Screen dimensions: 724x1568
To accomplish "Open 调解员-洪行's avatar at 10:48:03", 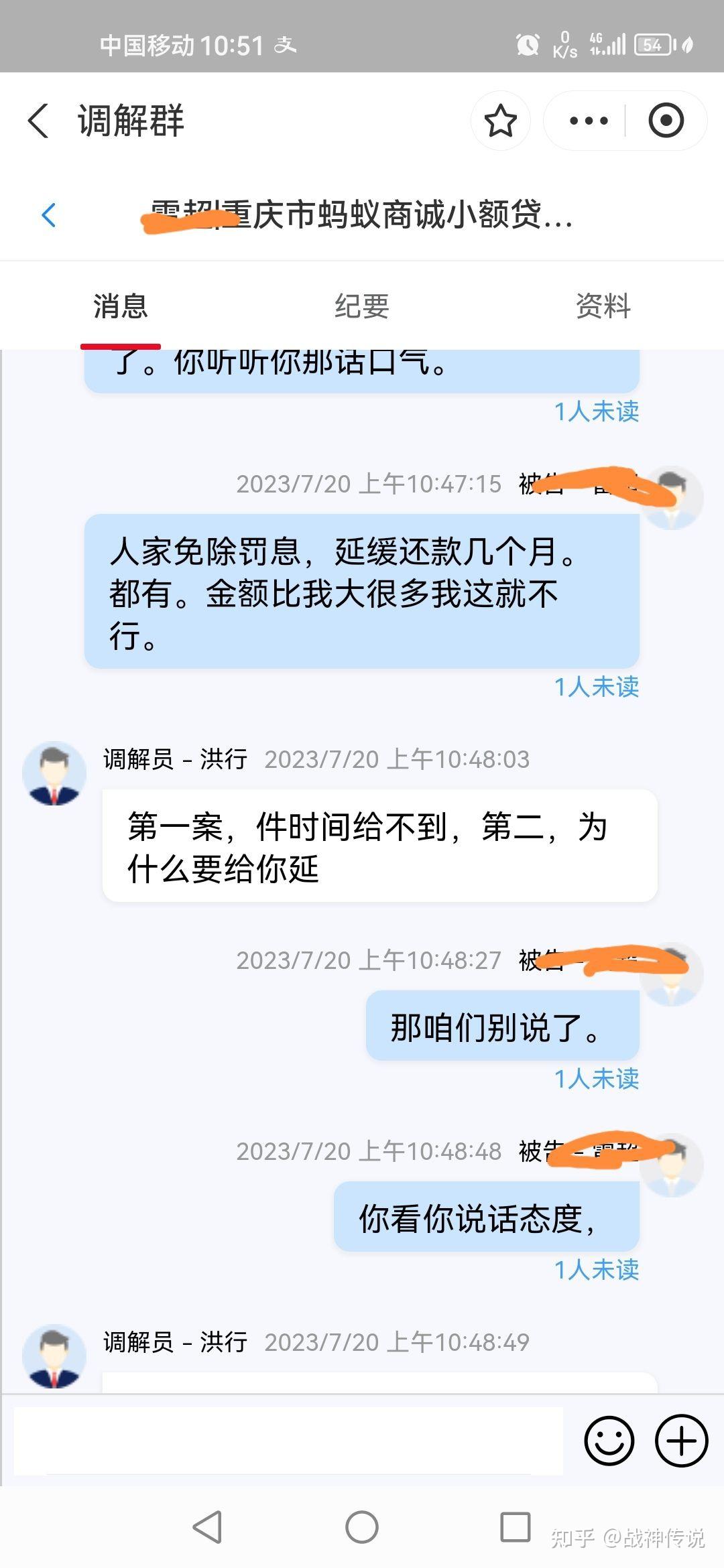I will (54, 773).
